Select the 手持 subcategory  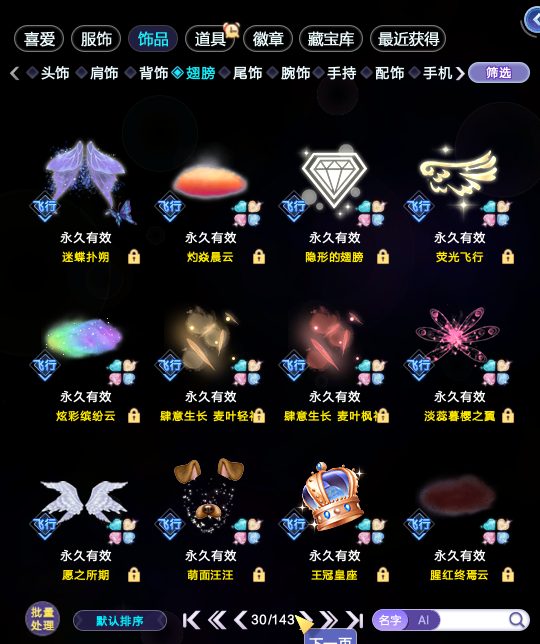coord(335,73)
